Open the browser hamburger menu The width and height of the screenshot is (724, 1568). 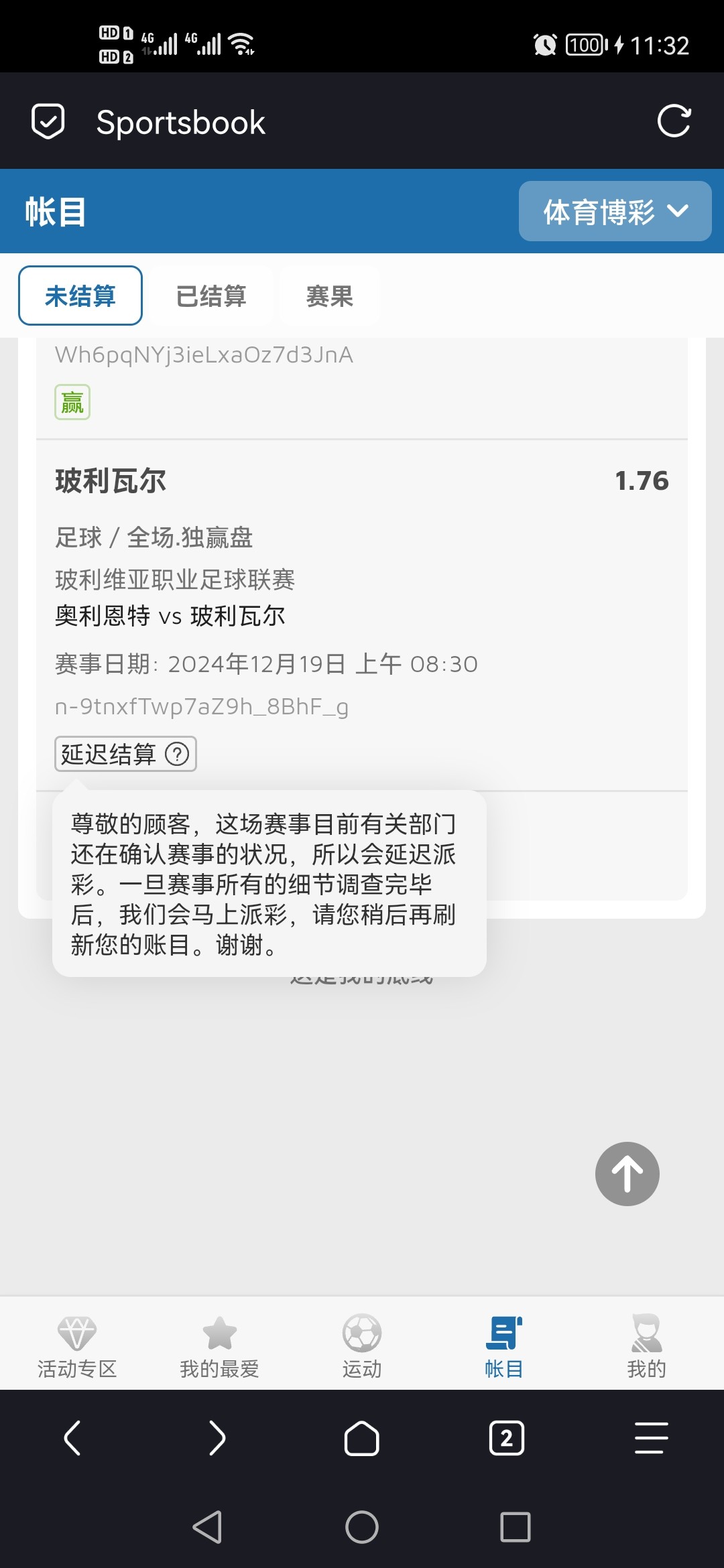pos(651,1438)
